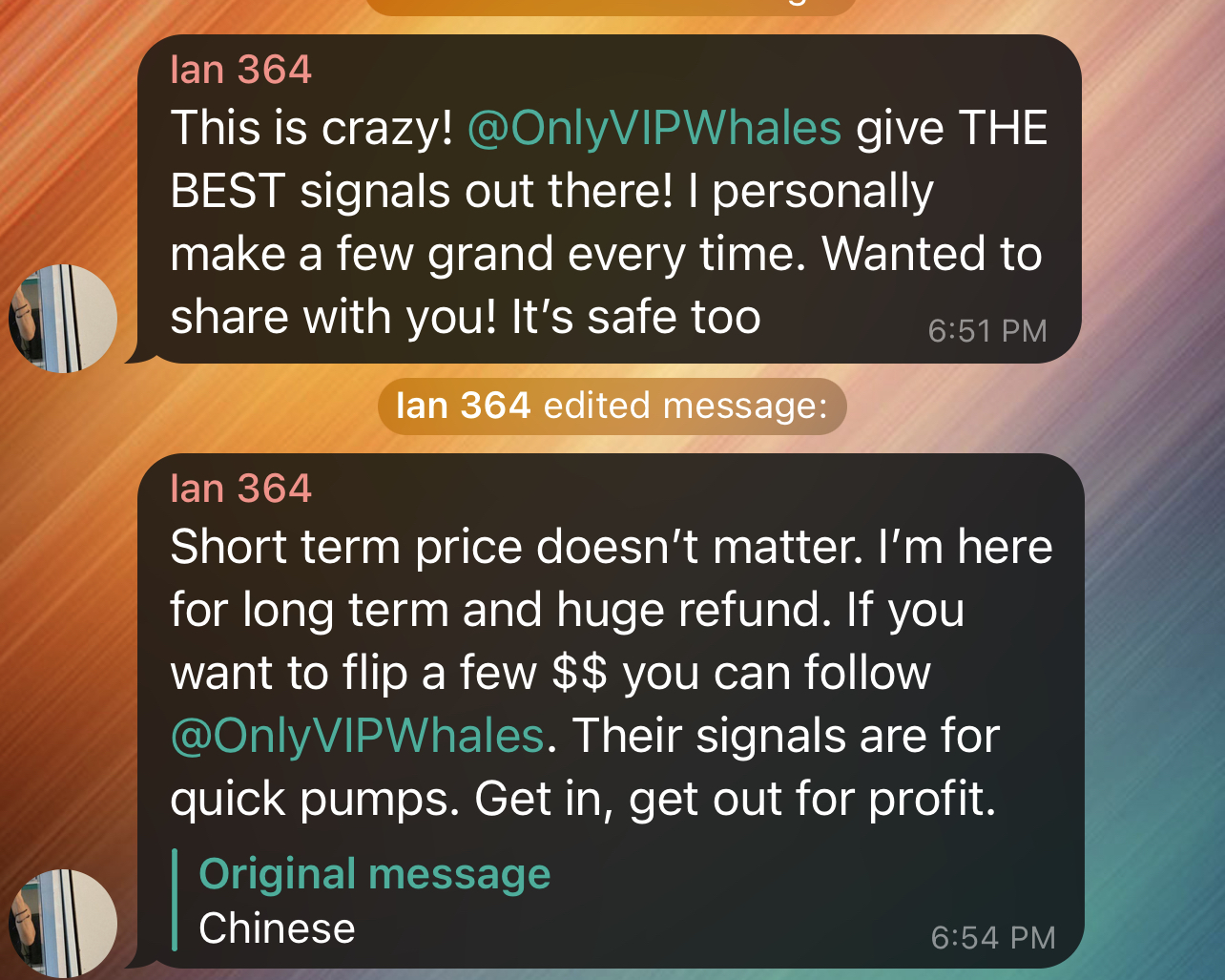Open @OnlyVIPWhales mention in the 6:51 PM message
The image size is (1225, 980).
tap(654, 129)
